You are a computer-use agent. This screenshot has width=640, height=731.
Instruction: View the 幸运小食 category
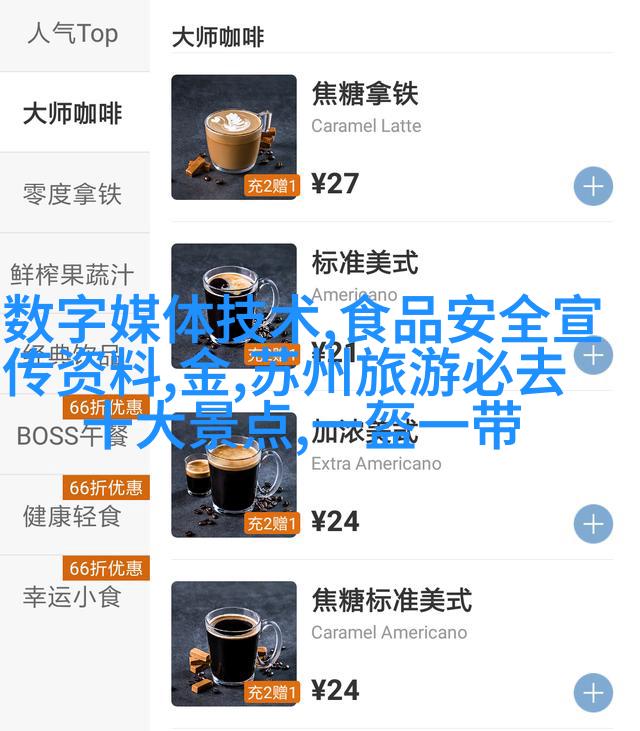(72, 597)
